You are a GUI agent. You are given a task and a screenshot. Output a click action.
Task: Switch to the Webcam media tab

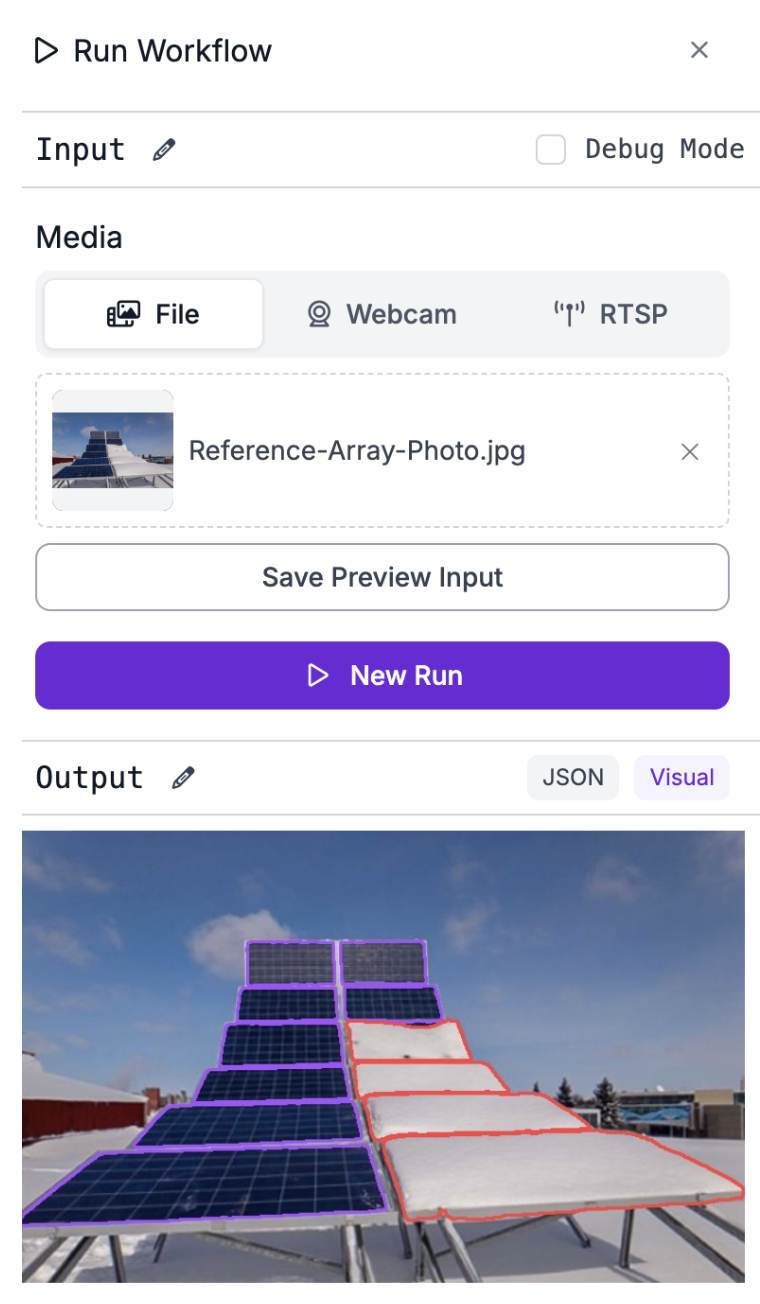click(x=382, y=314)
